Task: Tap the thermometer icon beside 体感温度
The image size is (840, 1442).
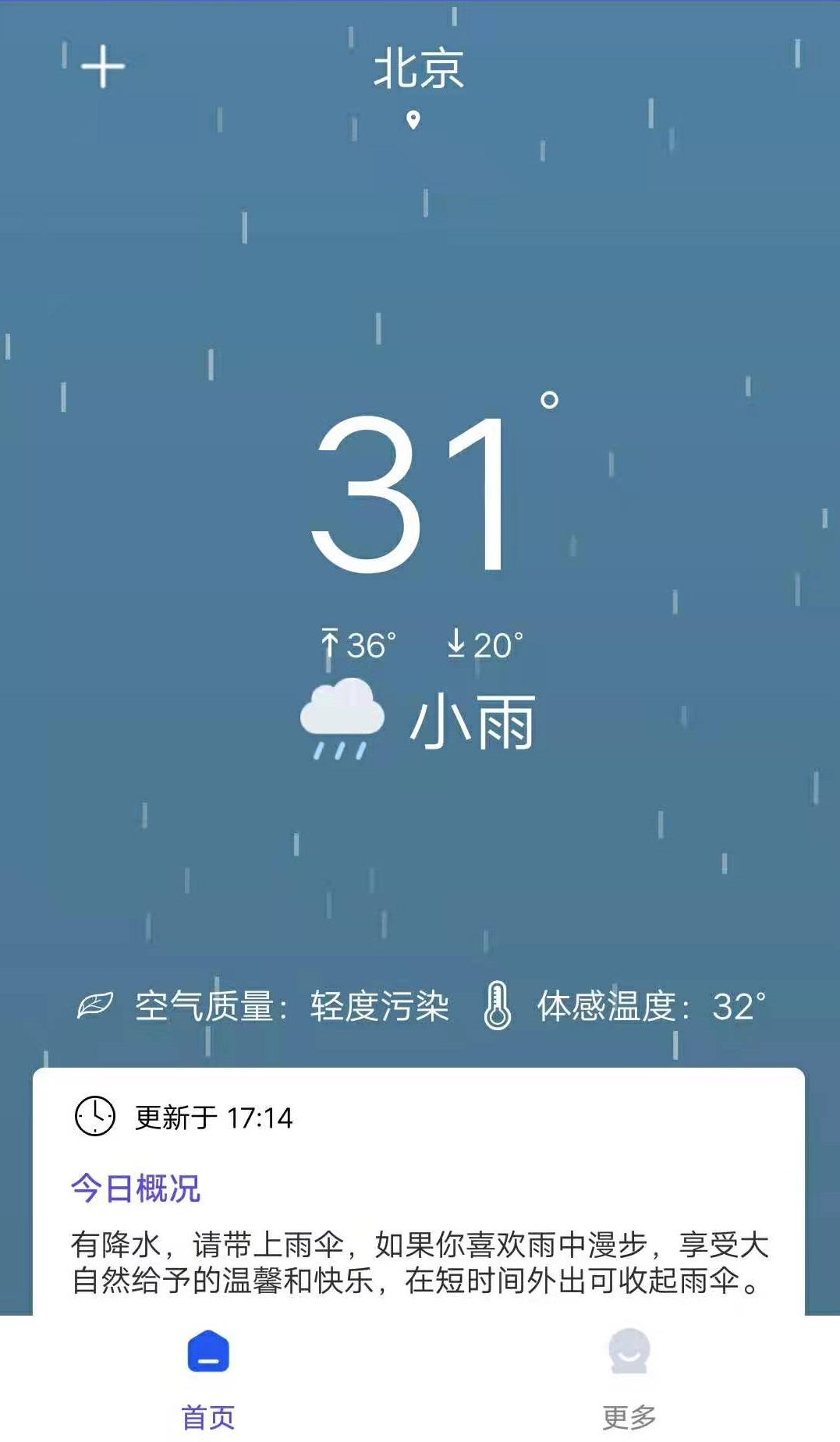Action: click(498, 1008)
